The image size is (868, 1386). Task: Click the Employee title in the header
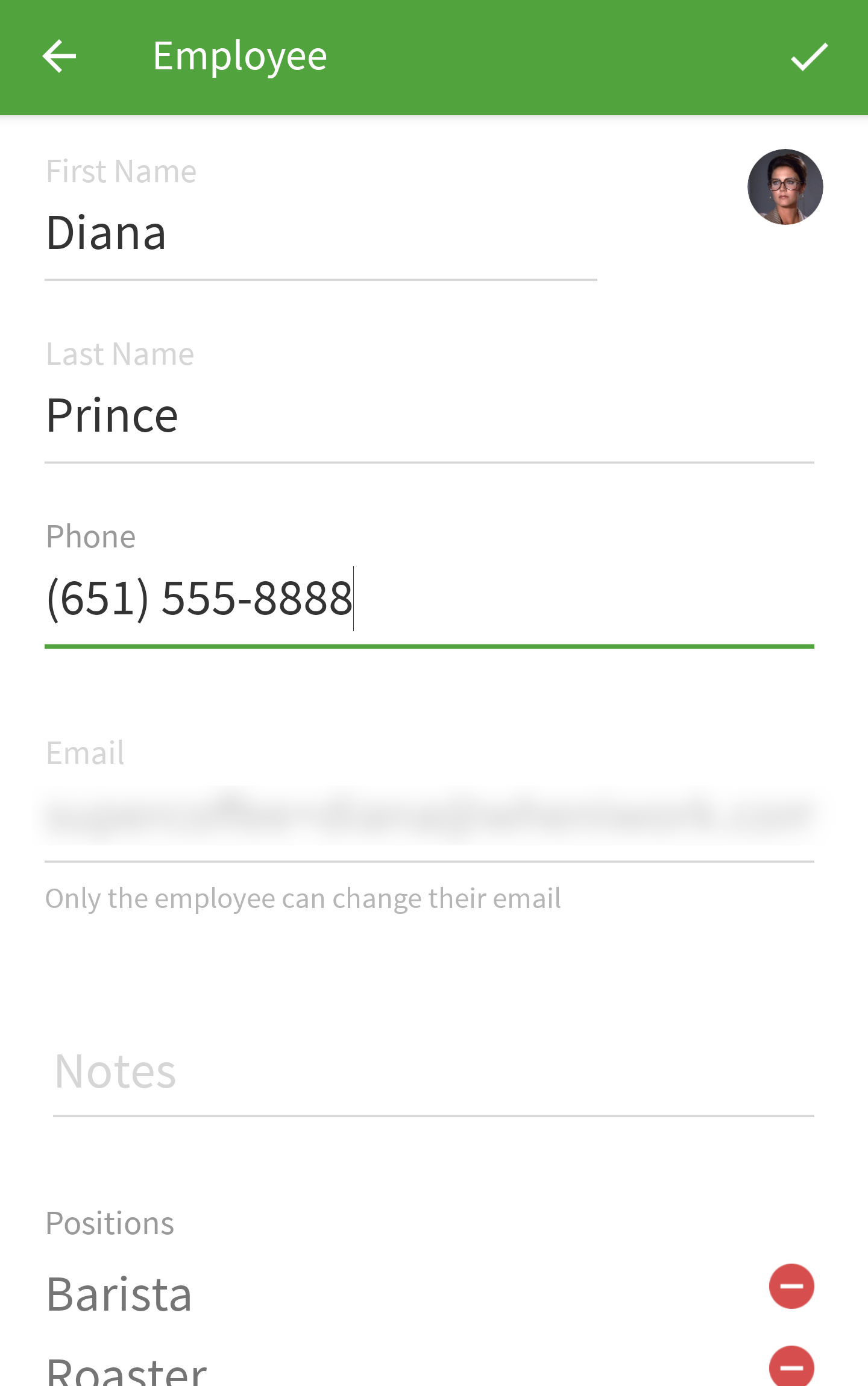pyautogui.click(x=239, y=55)
